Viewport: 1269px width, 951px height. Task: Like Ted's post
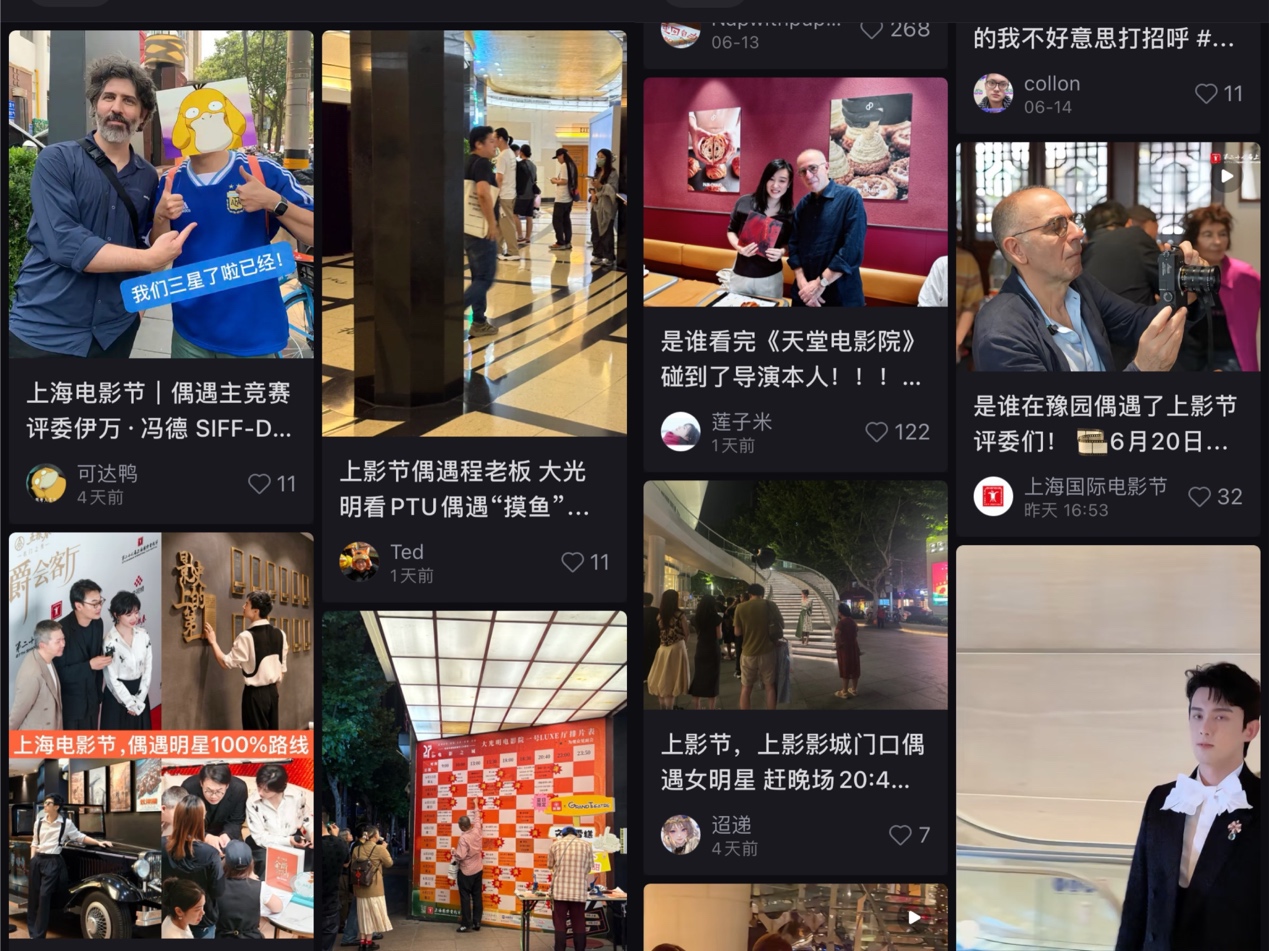tap(572, 562)
